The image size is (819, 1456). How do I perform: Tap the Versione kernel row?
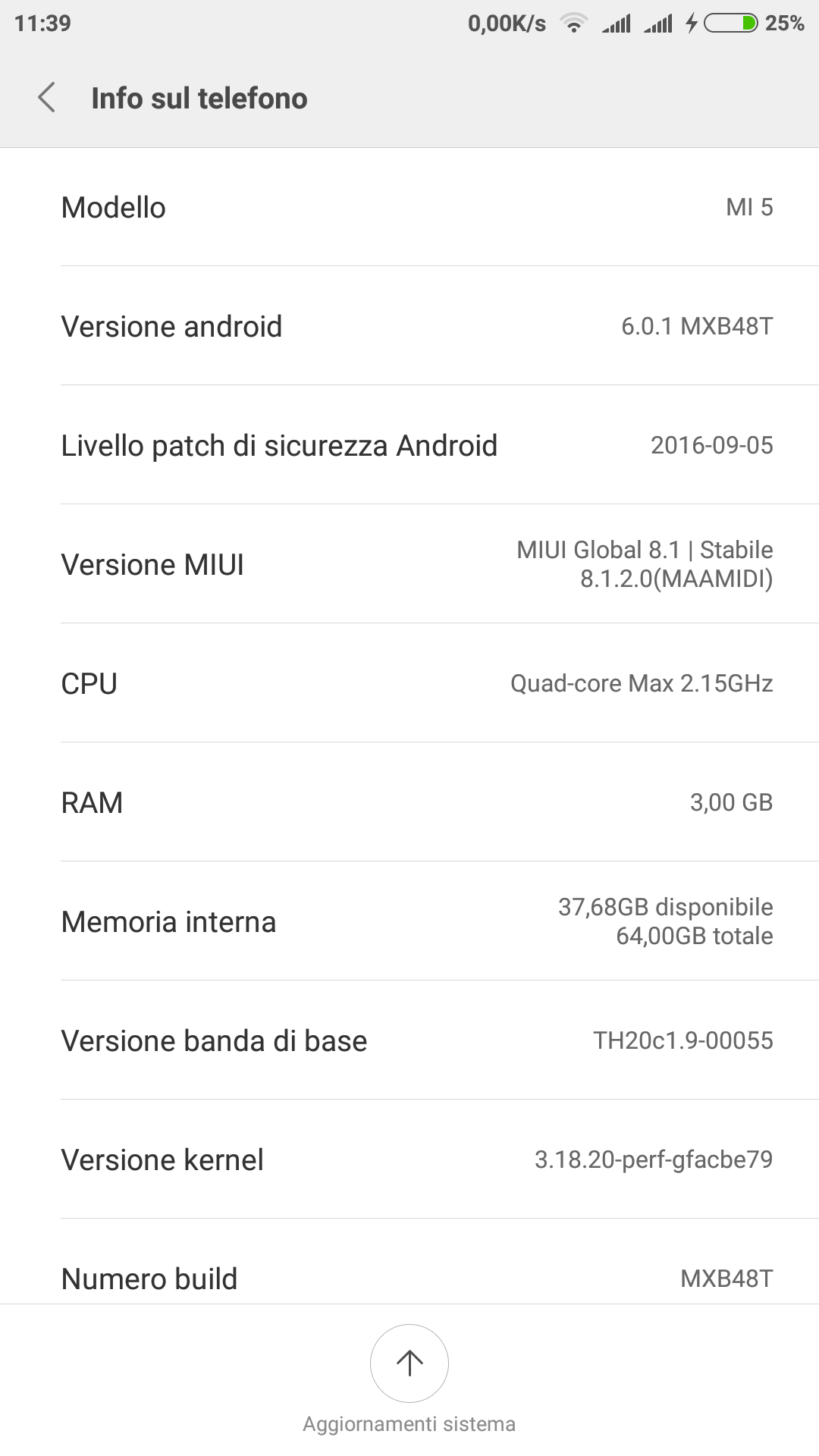[x=409, y=1159]
